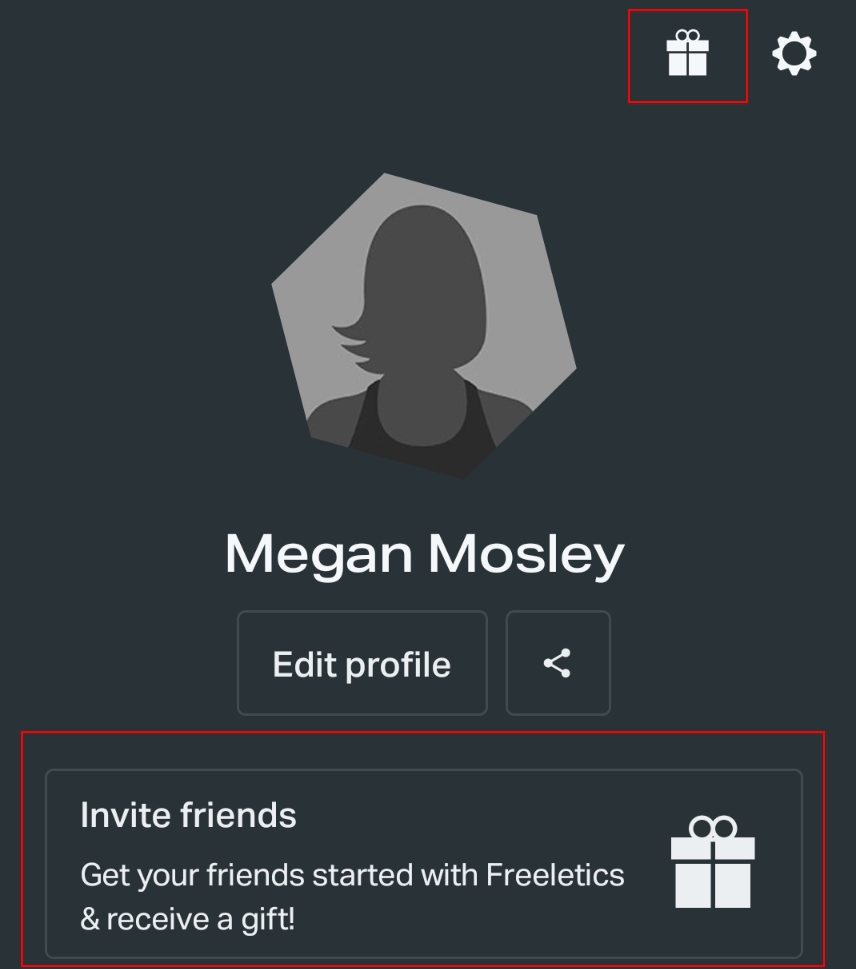This screenshot has height=969, width=856.
Task: Tap the Edit profile button
Action: click(362, 664)
